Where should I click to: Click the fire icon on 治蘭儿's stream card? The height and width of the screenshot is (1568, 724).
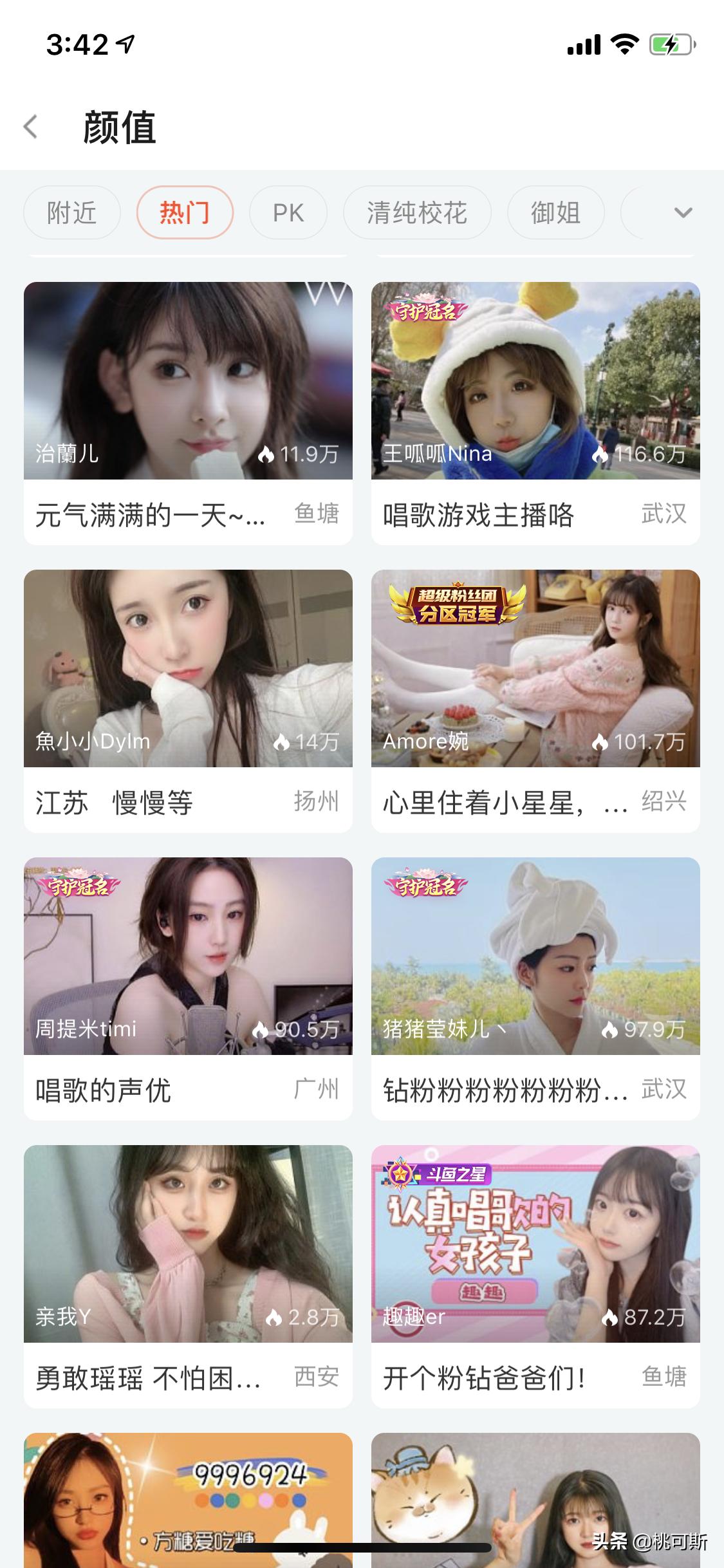(267, 455)
